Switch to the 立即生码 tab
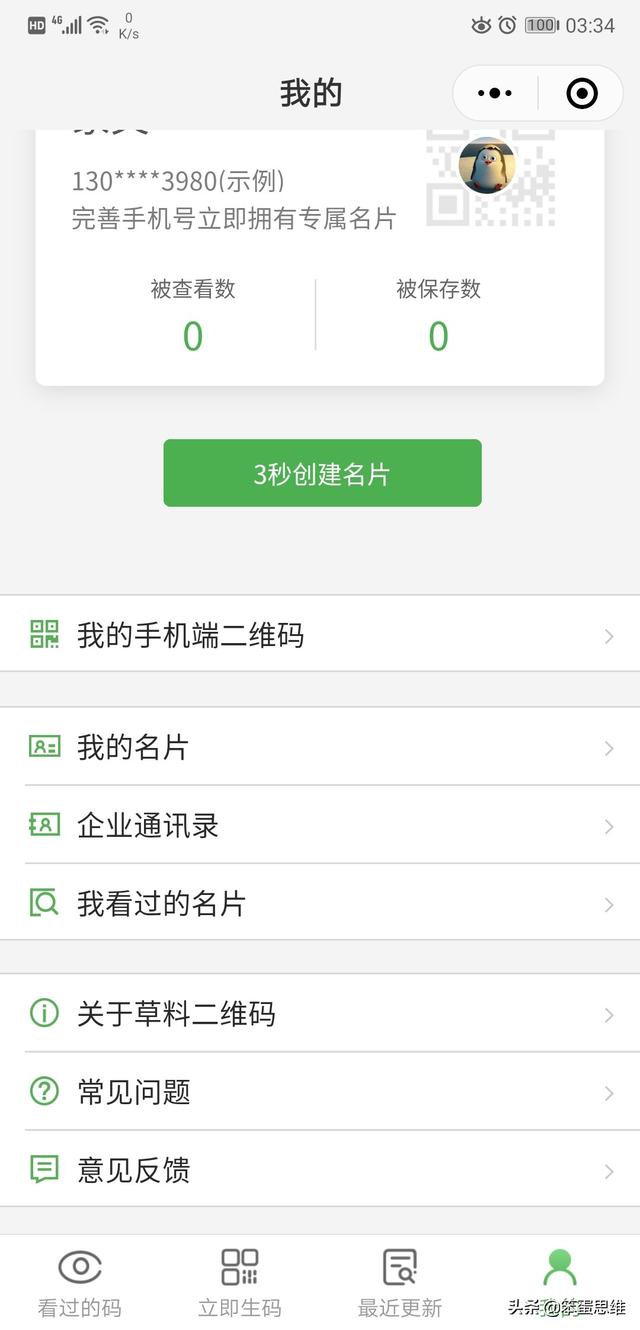 (240, 1282)
